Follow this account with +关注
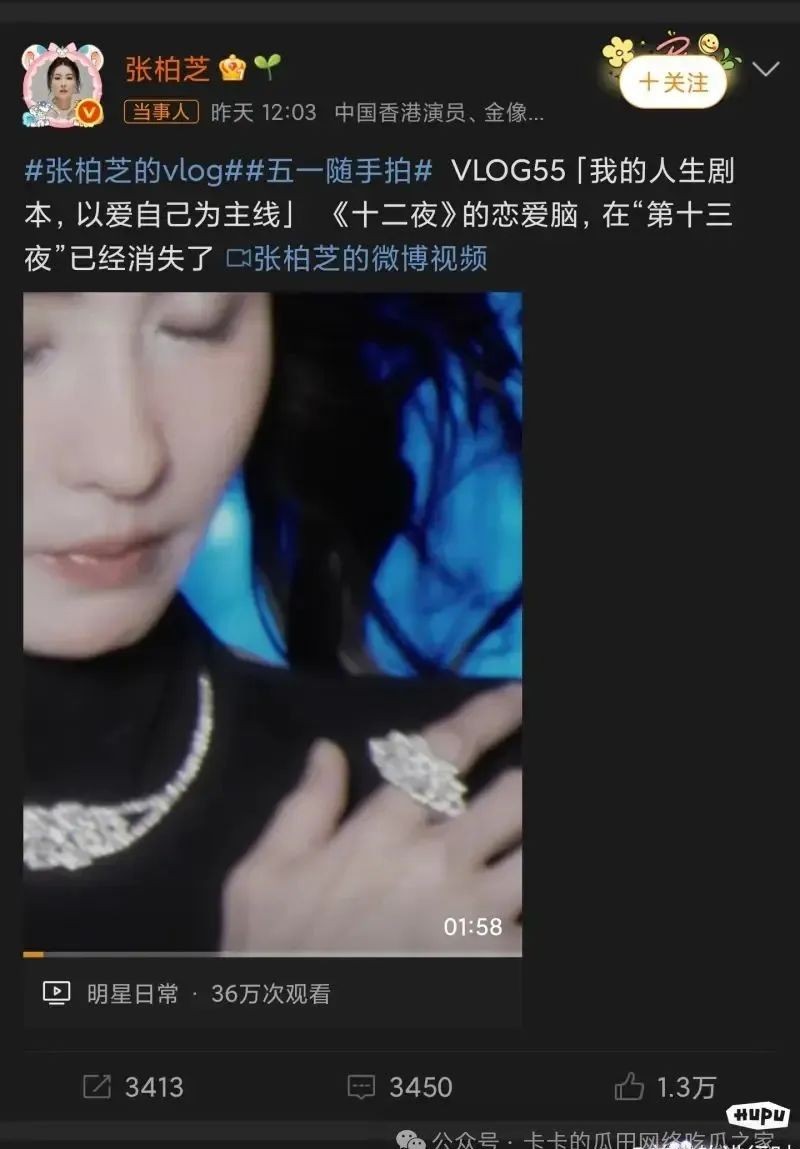800x1149 pixels. (672, 82)
